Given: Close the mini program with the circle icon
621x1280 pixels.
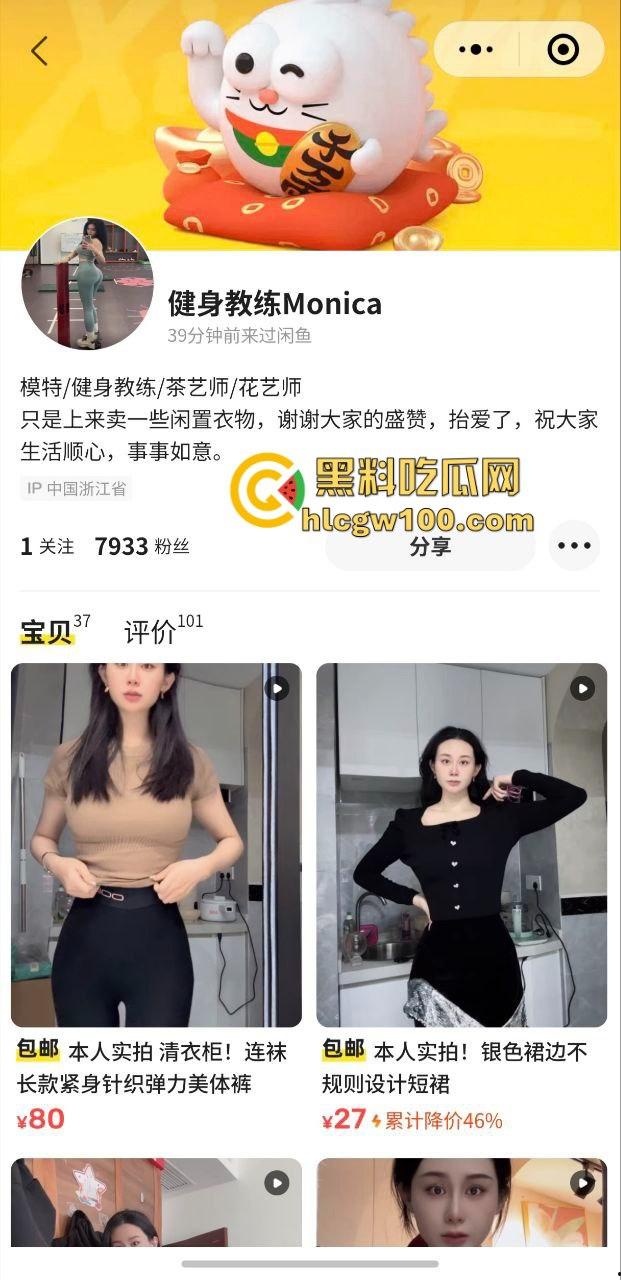Looking at the screenshot, I should (563, 49).
